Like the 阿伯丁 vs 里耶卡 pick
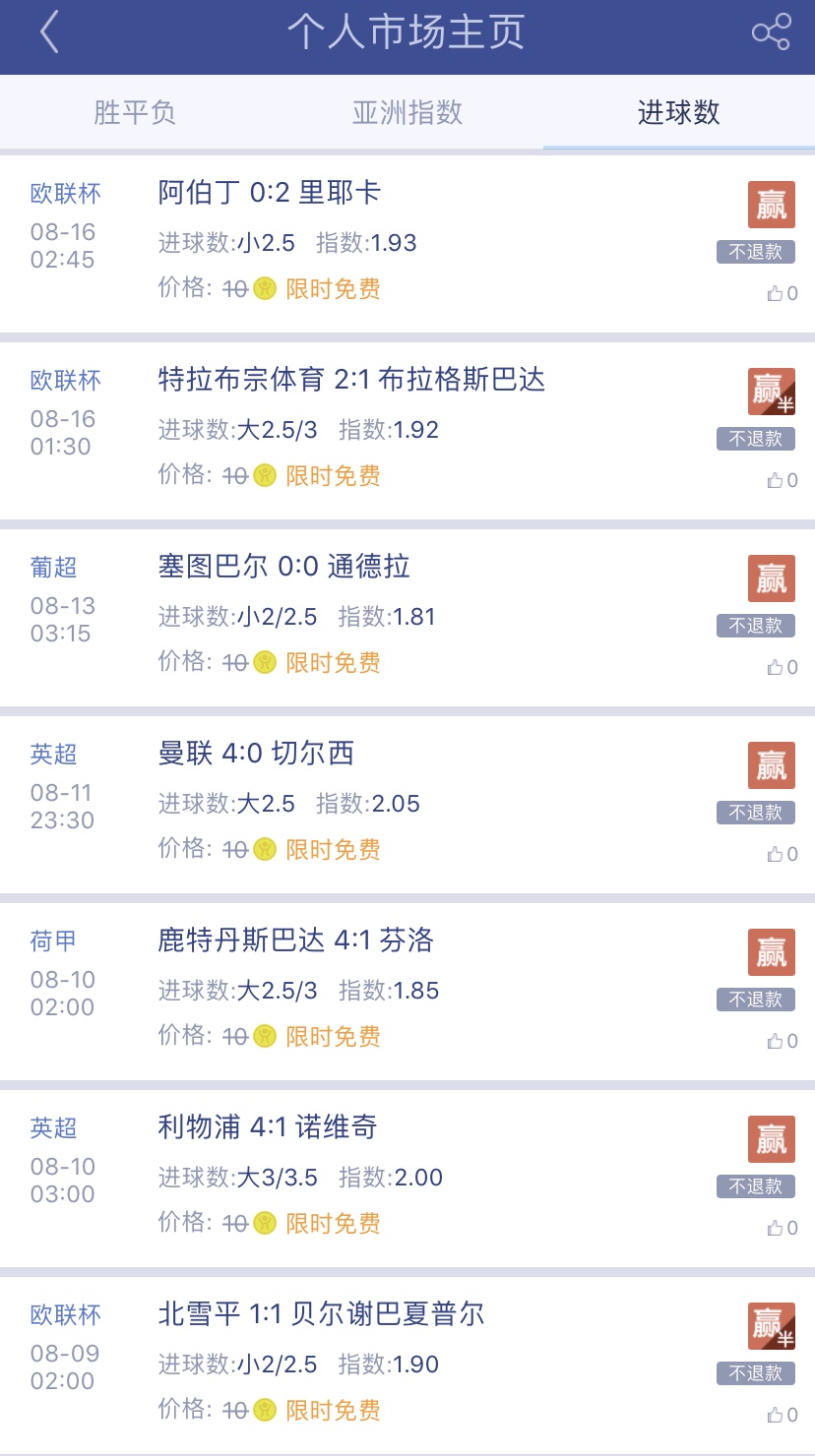 tap(776, 293)
